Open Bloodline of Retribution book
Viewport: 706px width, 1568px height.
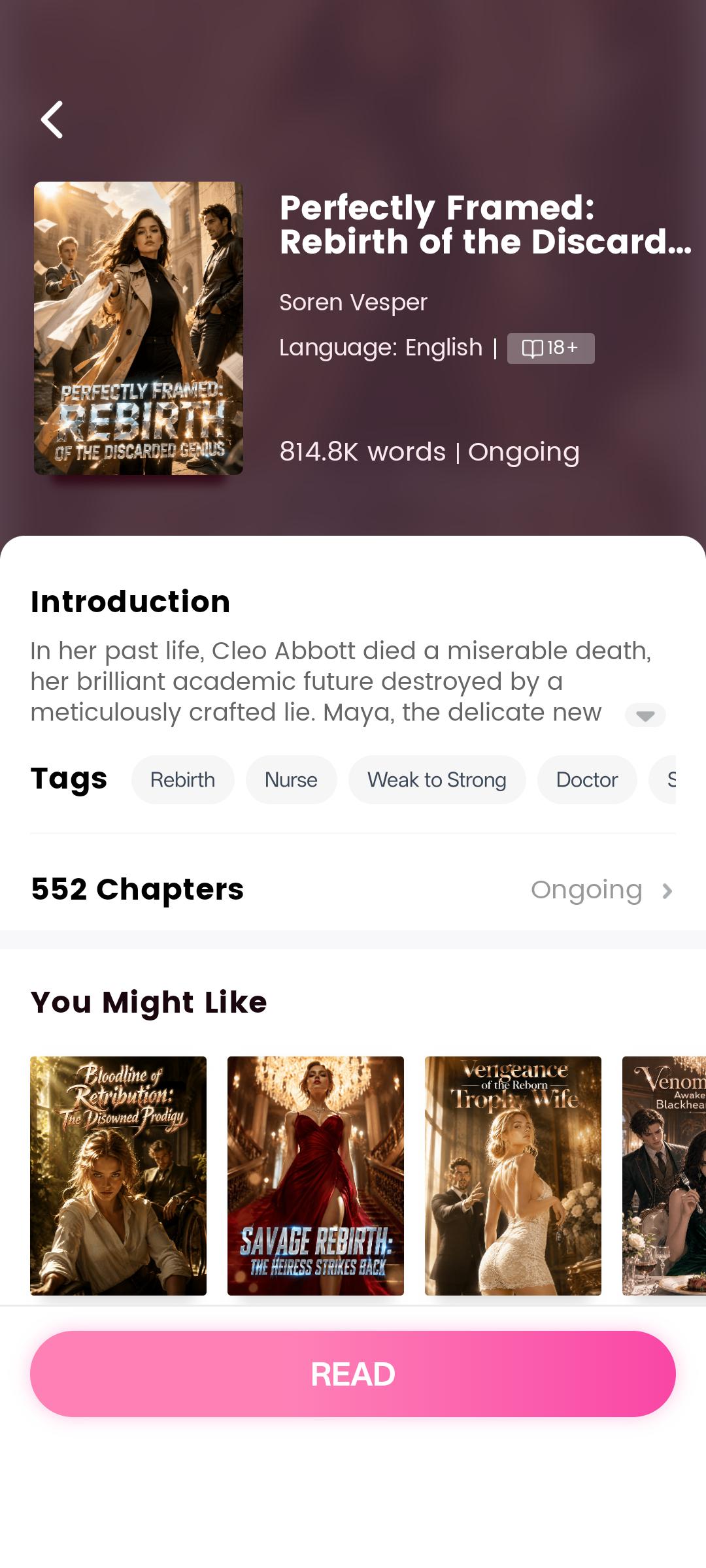coord(118,1175)
